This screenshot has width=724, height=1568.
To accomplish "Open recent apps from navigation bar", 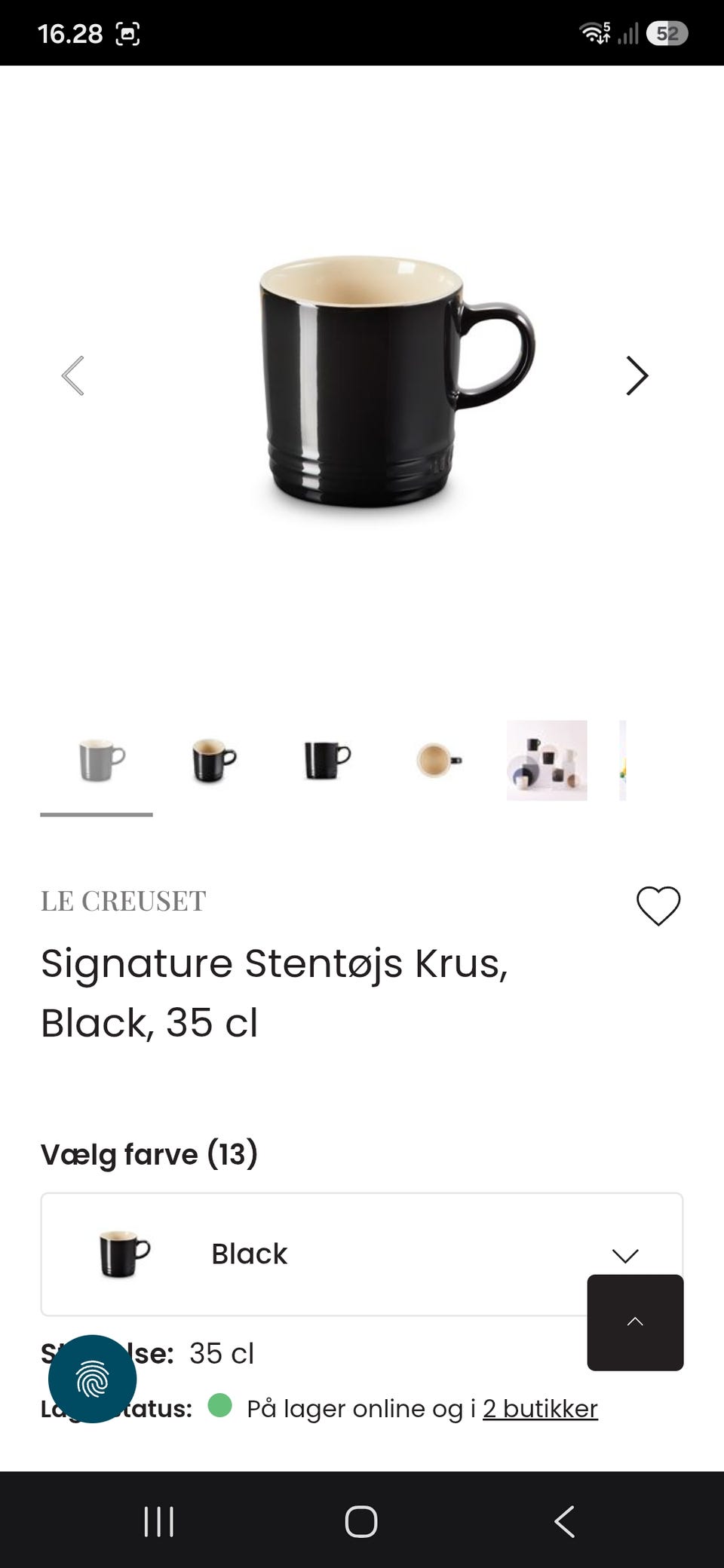I will pyautogui.click(x=159, y=1521).
